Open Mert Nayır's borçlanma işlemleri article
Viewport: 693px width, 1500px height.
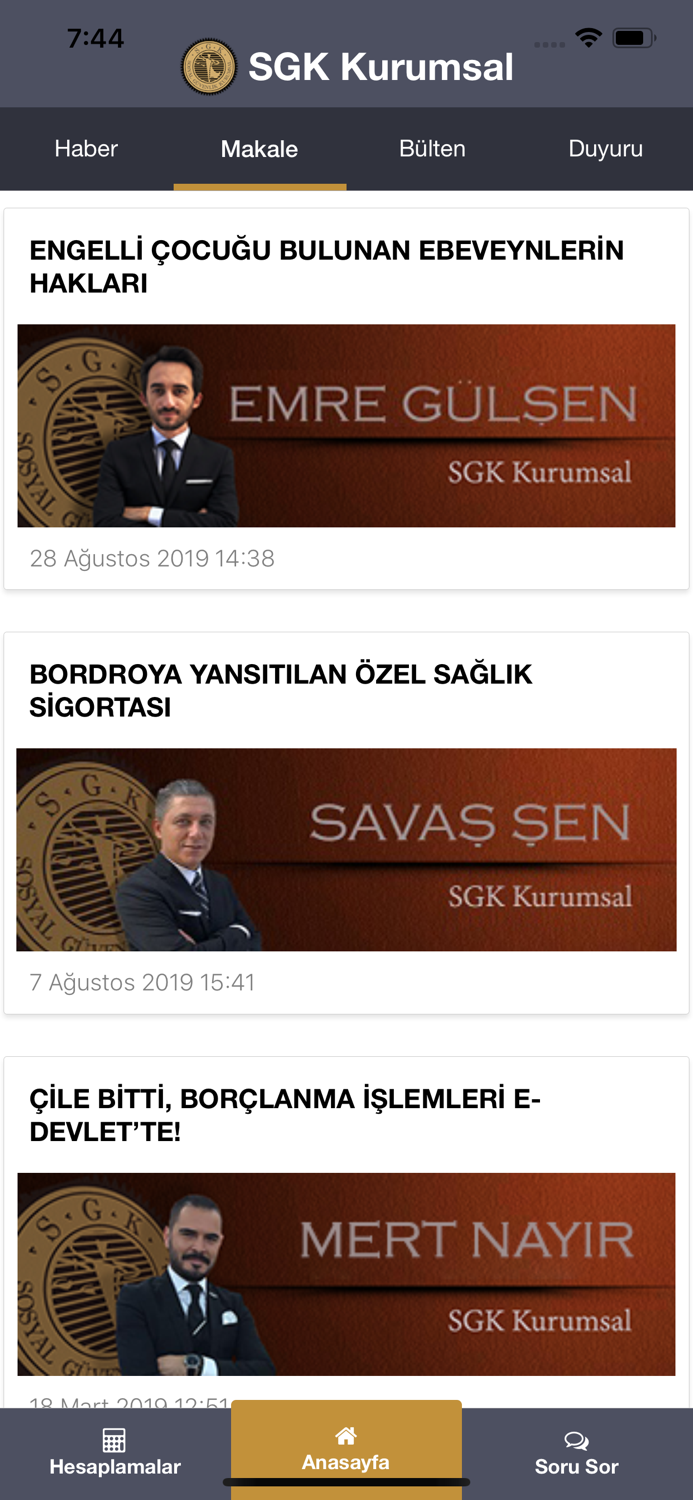346,1233
